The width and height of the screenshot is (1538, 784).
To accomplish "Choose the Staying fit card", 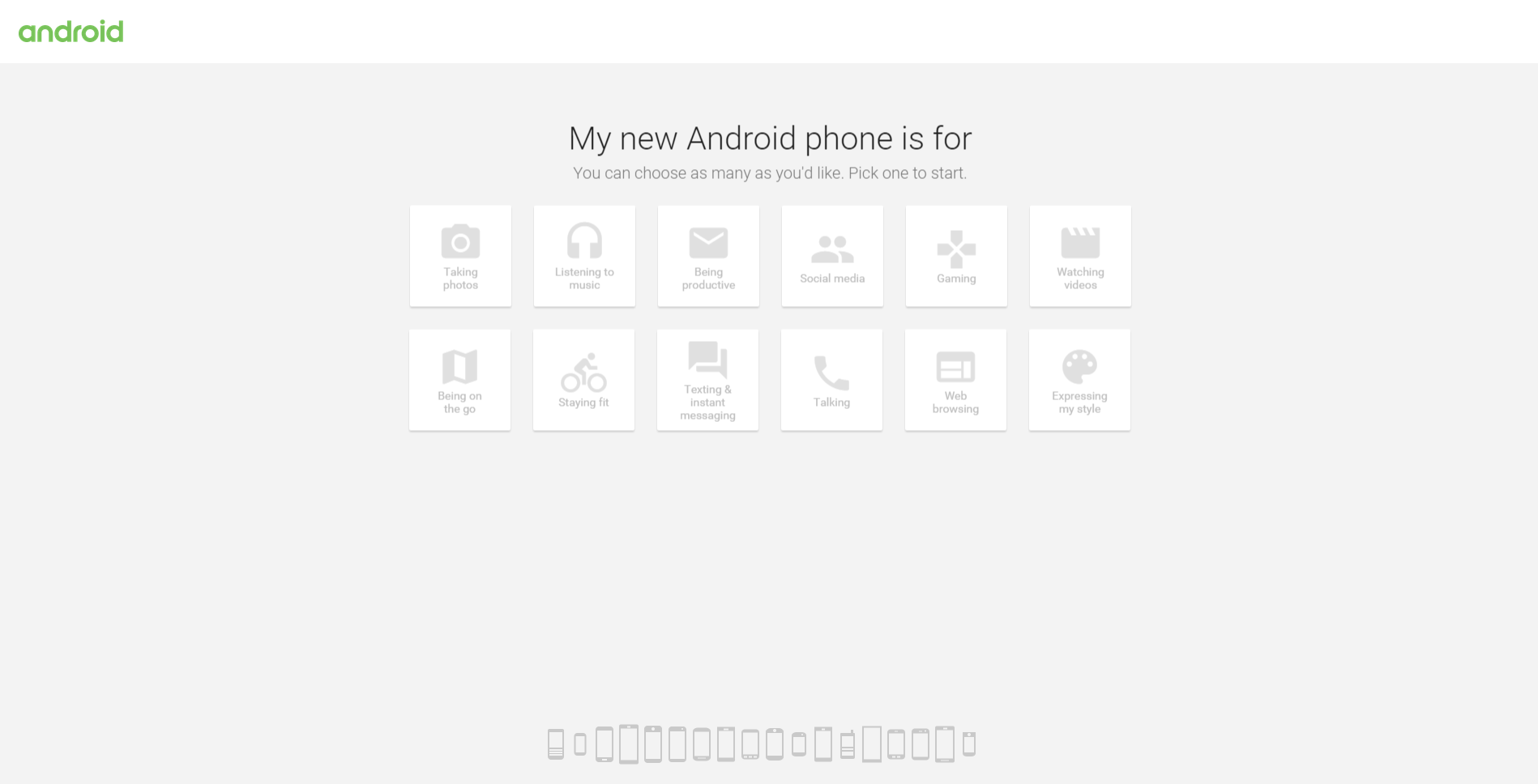I will tap(583, 380).
